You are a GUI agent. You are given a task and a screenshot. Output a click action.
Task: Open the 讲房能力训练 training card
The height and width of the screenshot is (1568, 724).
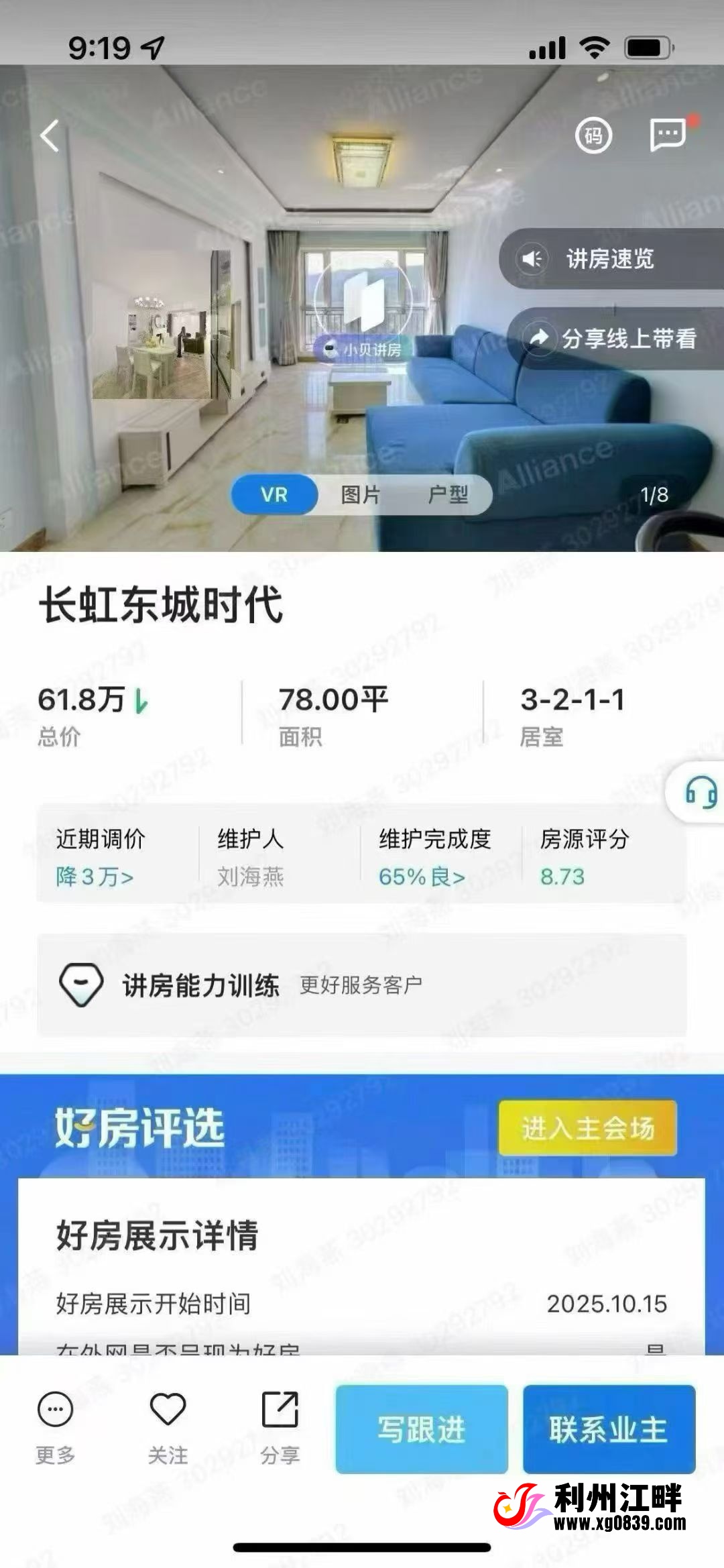point(362,985)
